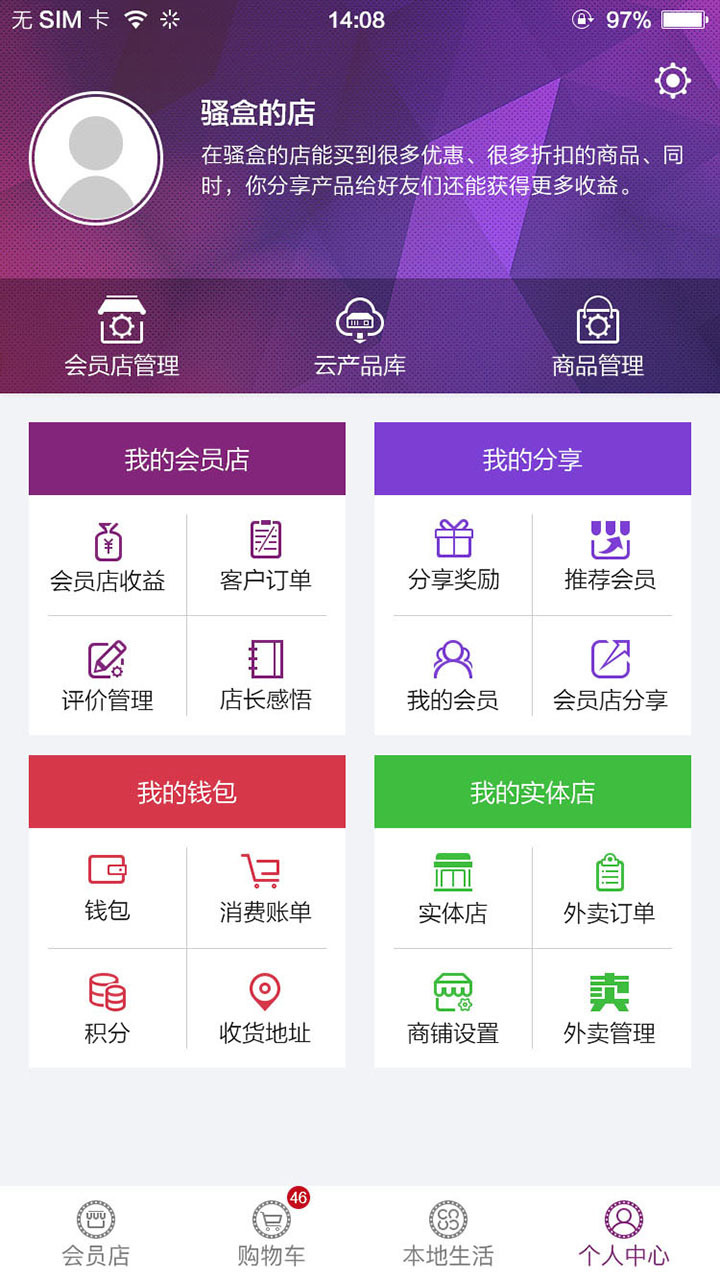
Task: Open 外卖订单
Action: click(610, 888)
